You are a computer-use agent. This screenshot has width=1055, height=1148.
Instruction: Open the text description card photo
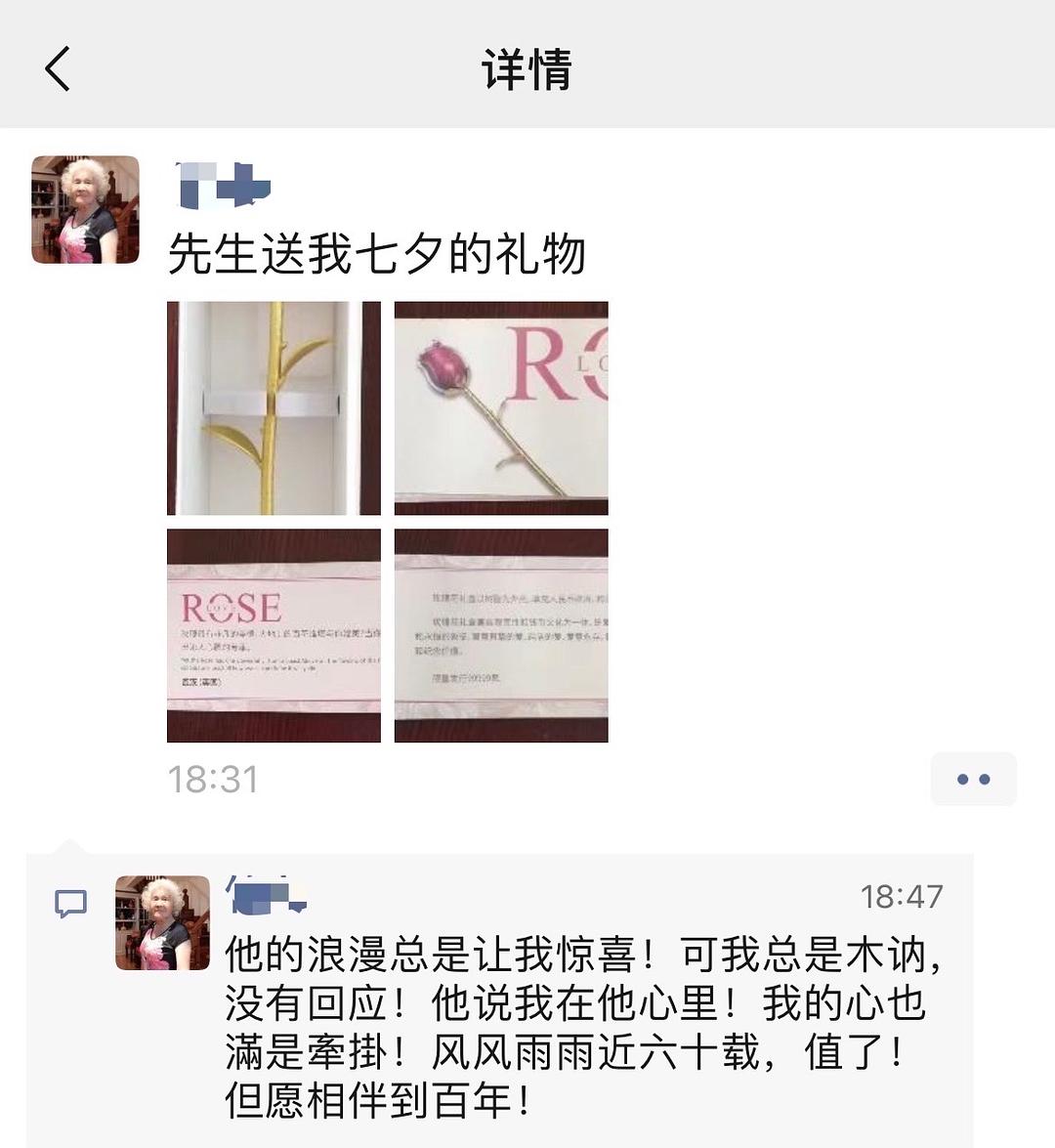[x=501, y=635]
